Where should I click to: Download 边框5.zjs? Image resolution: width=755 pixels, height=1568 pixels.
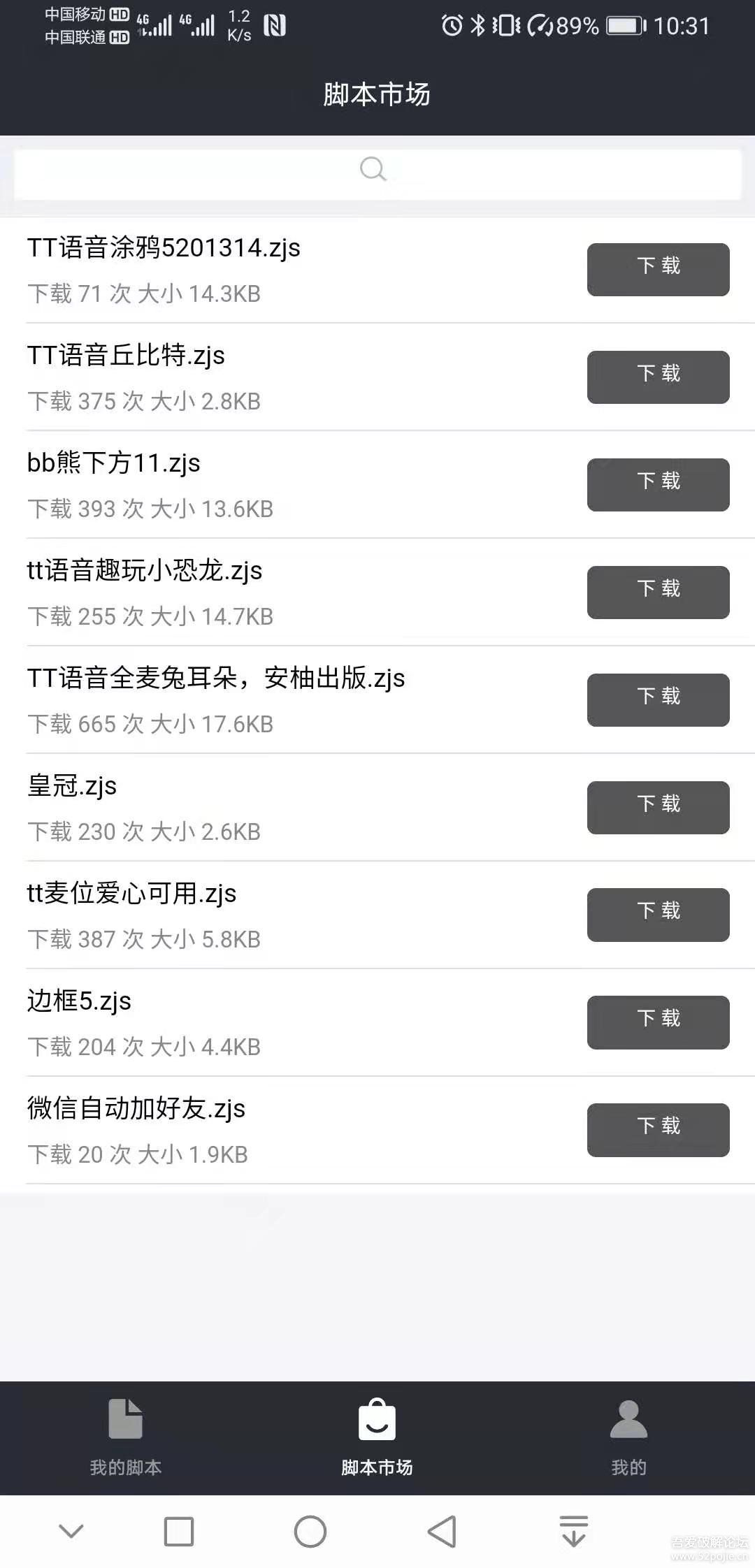[x=658, y=1022]
